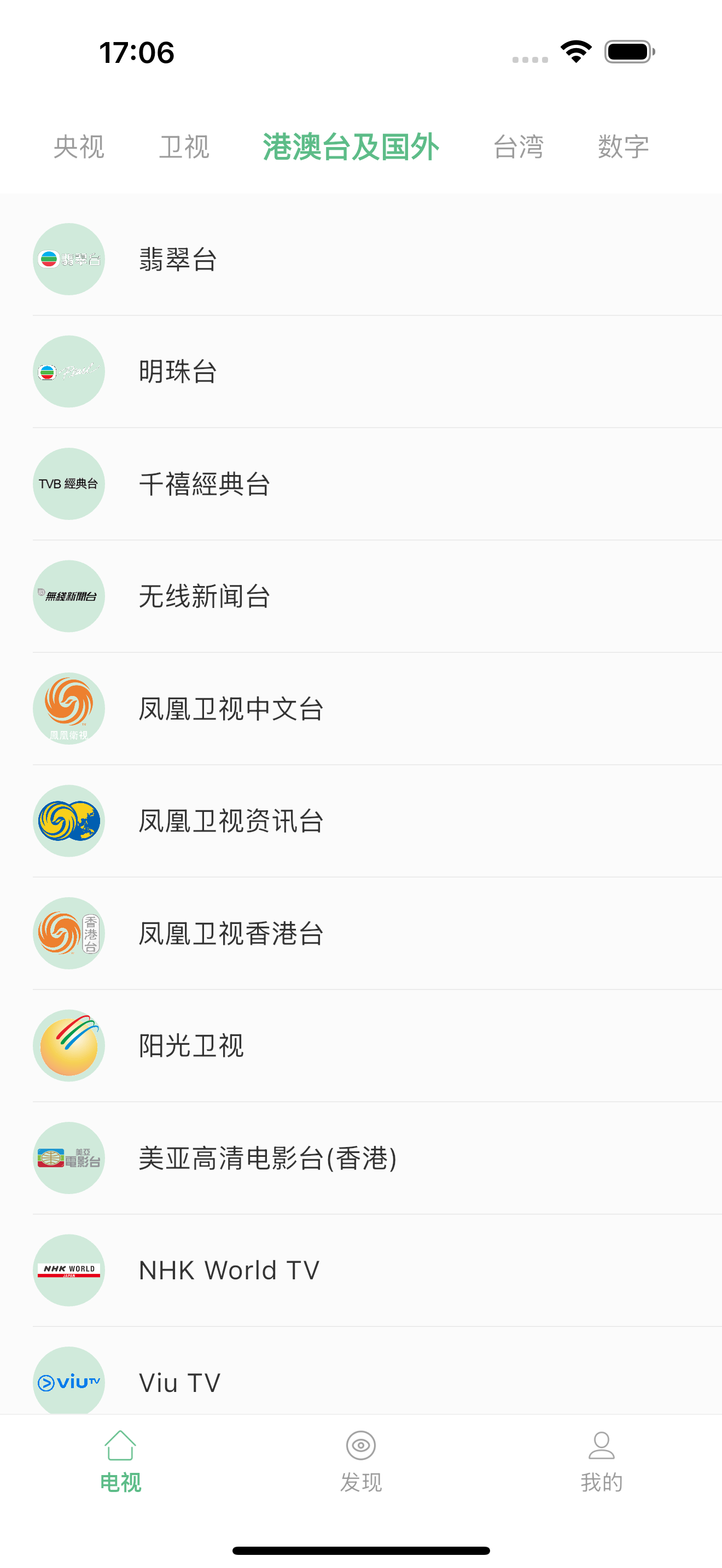The image size is (722, 1568).
Task: Watch 凤凰卫视中文台
Action: [361, 709]
